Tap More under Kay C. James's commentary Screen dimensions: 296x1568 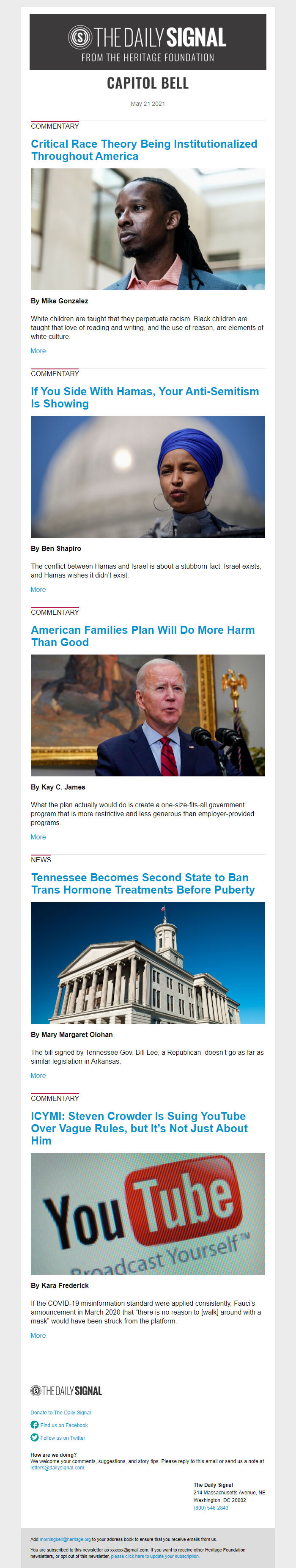pos(38,837)
